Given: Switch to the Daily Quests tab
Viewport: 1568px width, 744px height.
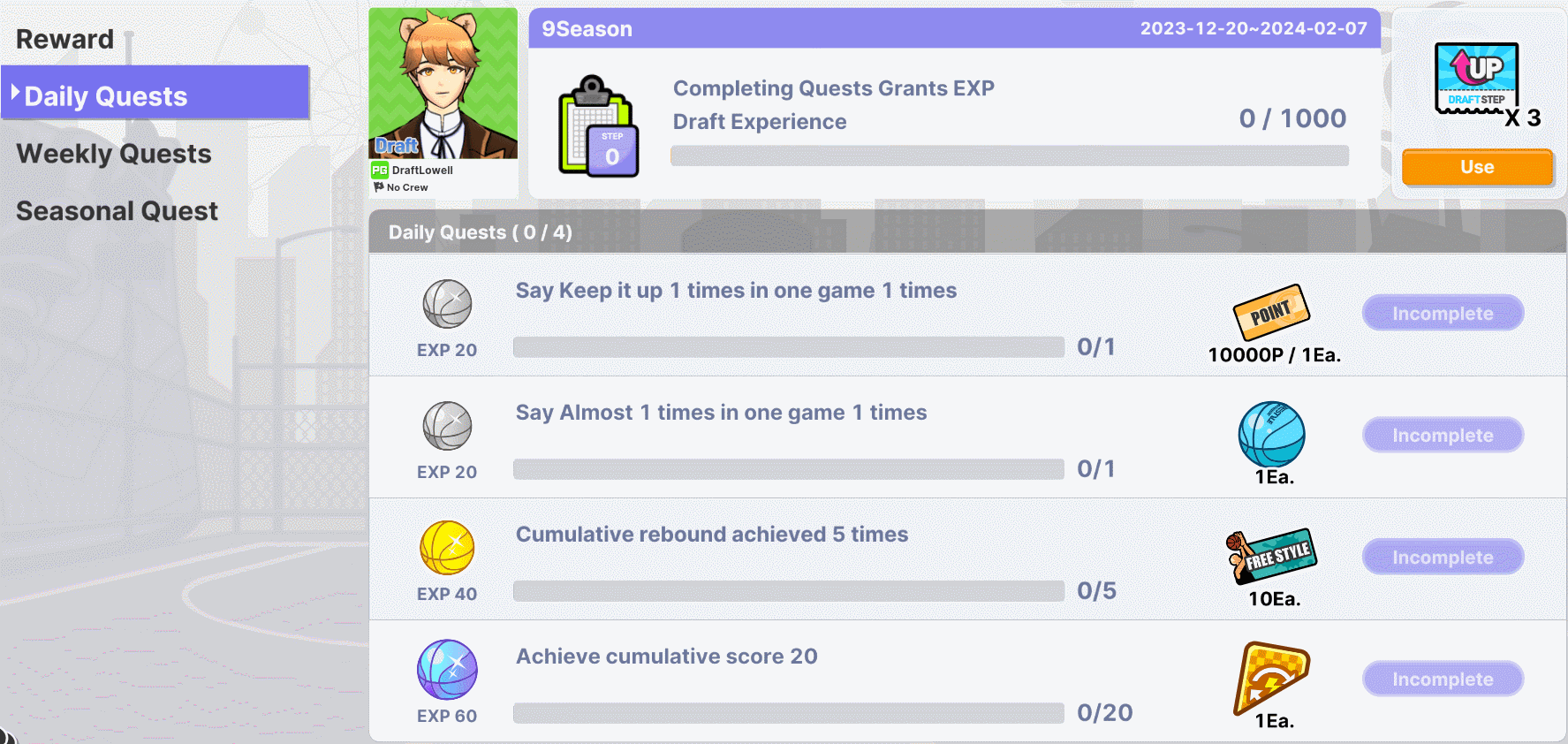Looking at the screenshot, I should 155,95.
